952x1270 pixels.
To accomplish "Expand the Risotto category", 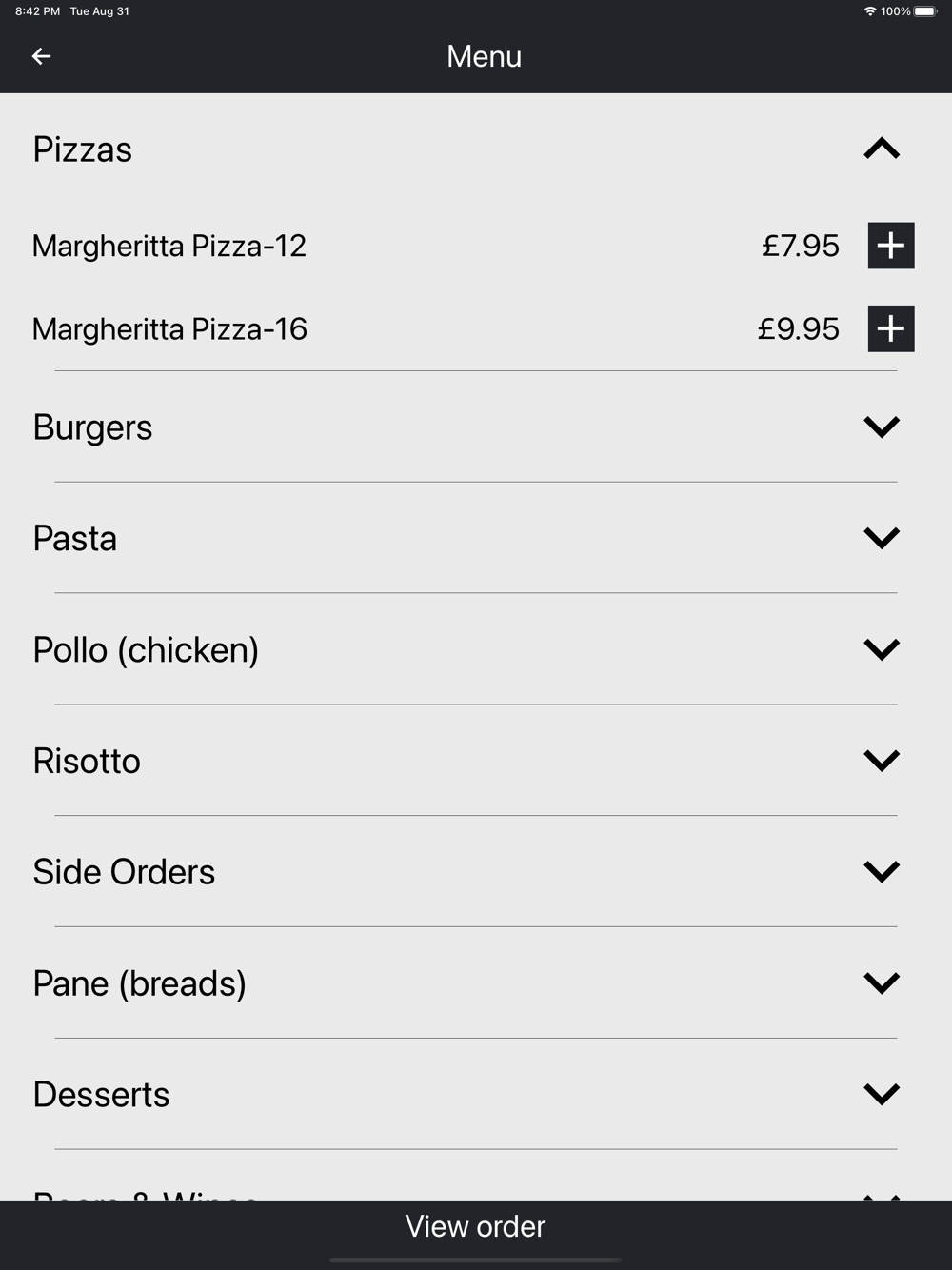I will click(881, 761).
